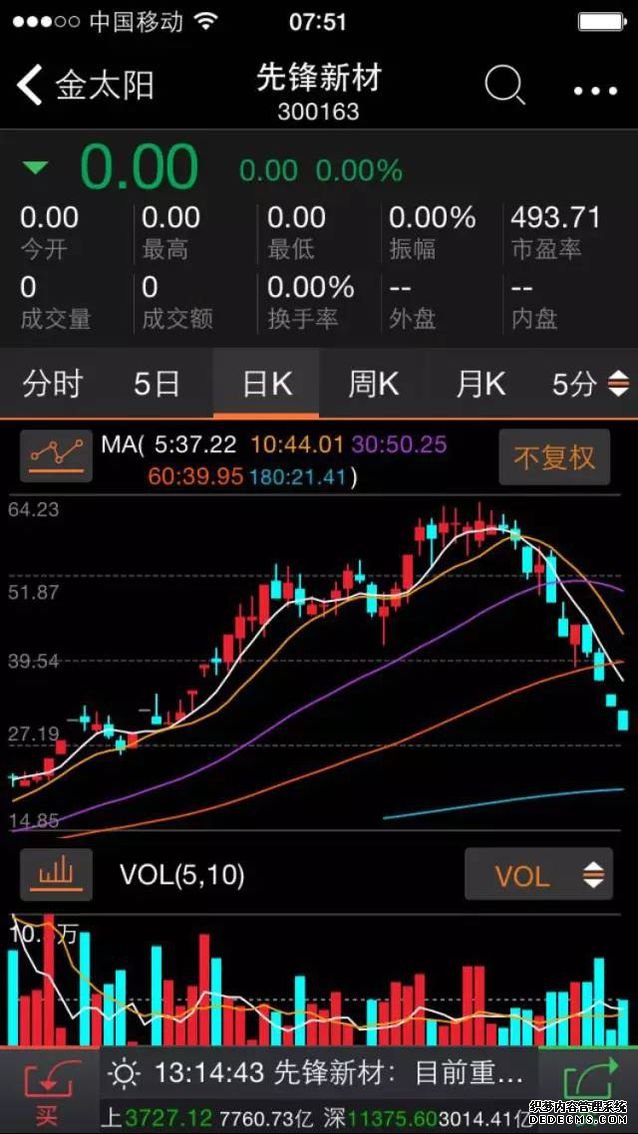Select the 日K chart tab
The height and width of the screenshot is (1134, 638).
(x=266, y=384)
